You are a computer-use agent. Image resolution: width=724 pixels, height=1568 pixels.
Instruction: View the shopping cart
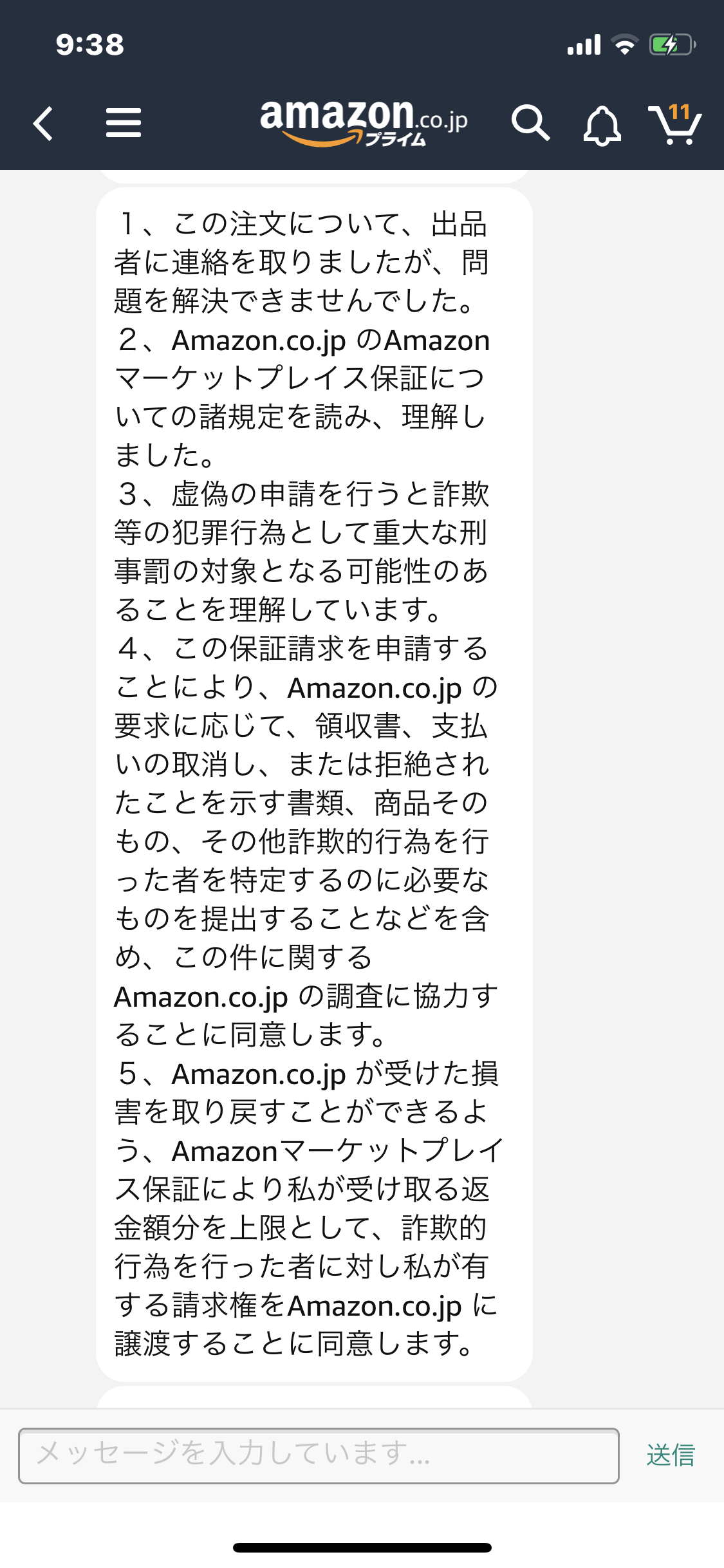pyautogui.click(x=674, y=124)
